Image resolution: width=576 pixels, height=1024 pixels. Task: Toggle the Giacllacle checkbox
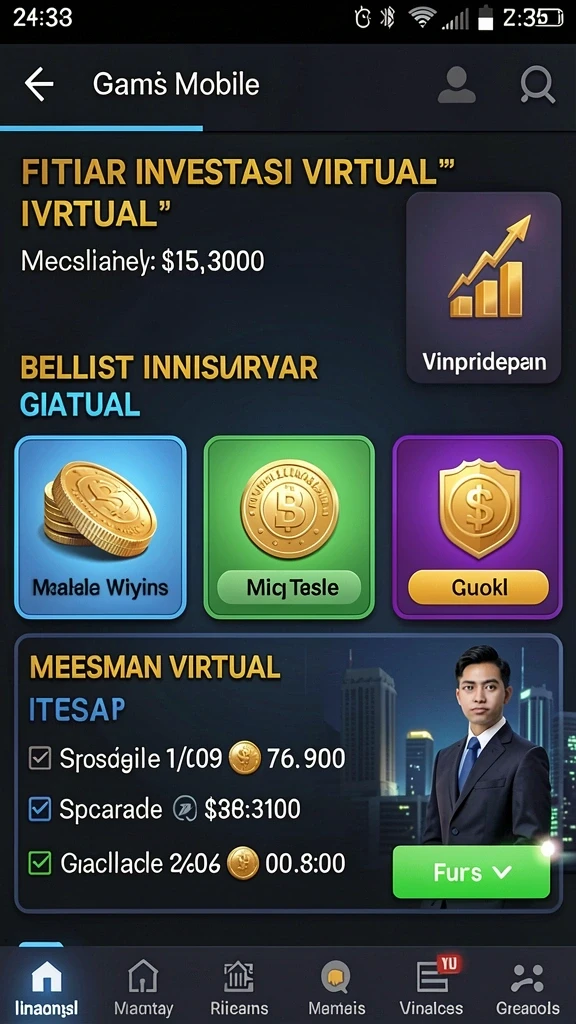click(40, 863)
